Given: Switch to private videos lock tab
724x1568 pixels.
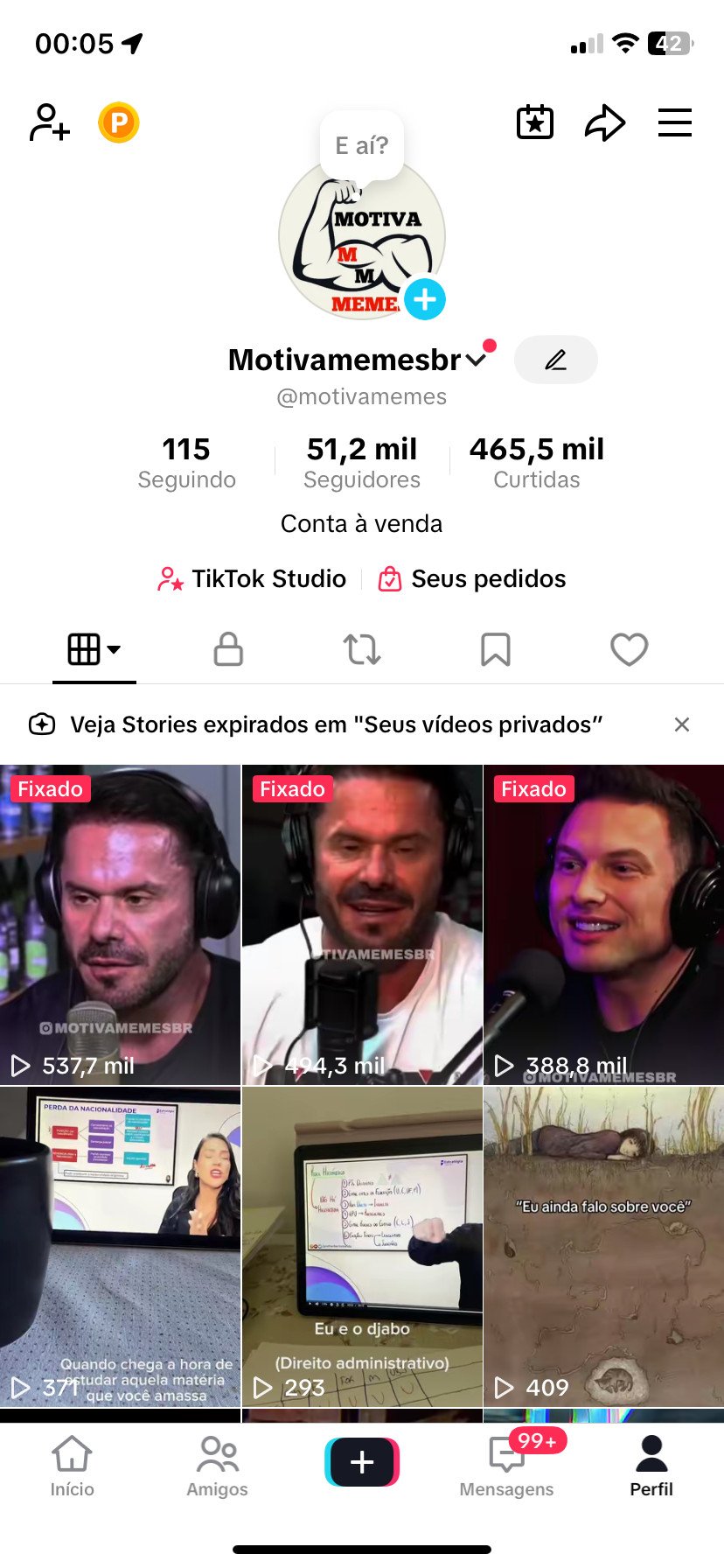Looking at the screenshot, I should pyautogui.click(x=228, y=649).
